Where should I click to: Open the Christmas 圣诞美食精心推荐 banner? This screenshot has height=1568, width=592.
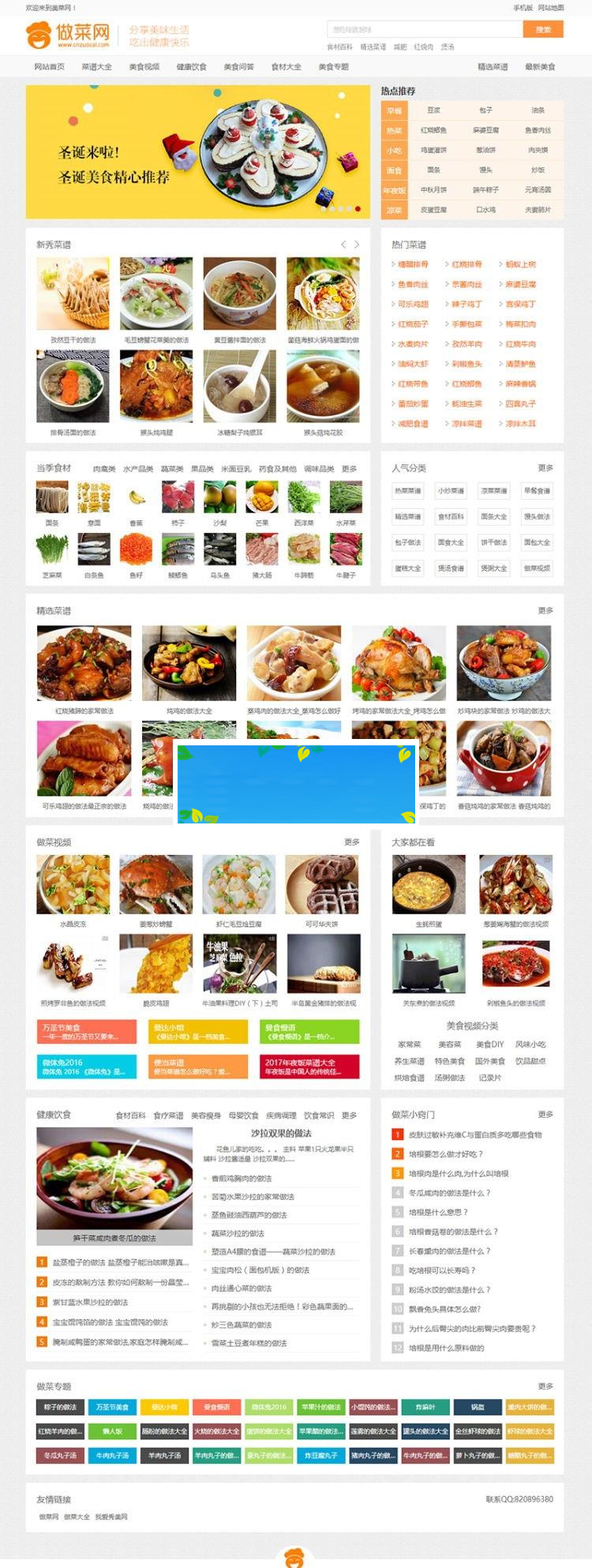click(197, 152)
